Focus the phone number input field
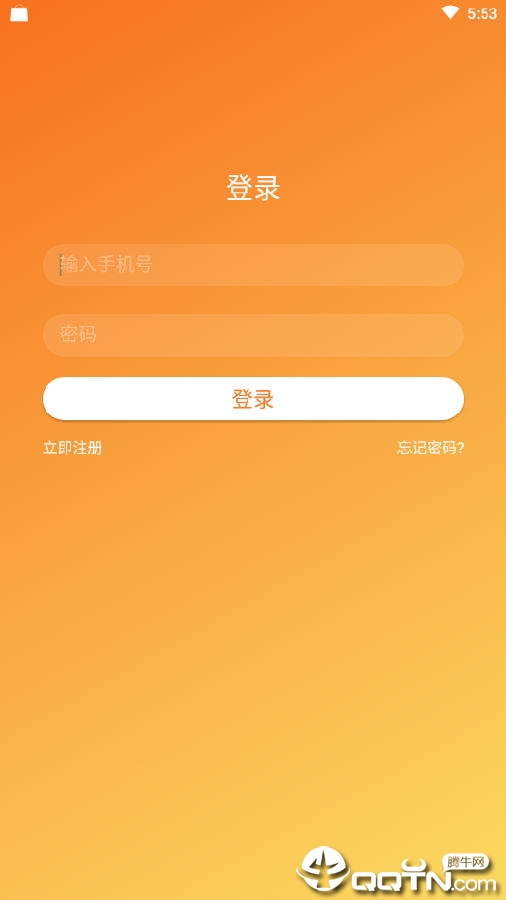This screenshot has height=900, width=506. tap(253, 265)
